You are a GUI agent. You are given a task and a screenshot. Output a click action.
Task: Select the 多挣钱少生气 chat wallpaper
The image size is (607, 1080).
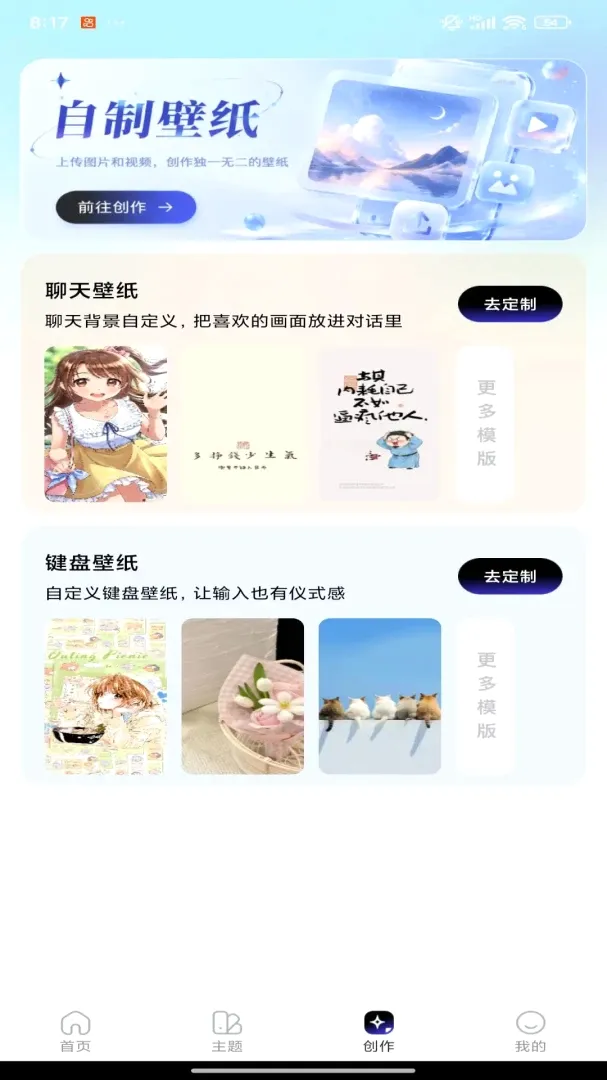click(x=243, y=424)
